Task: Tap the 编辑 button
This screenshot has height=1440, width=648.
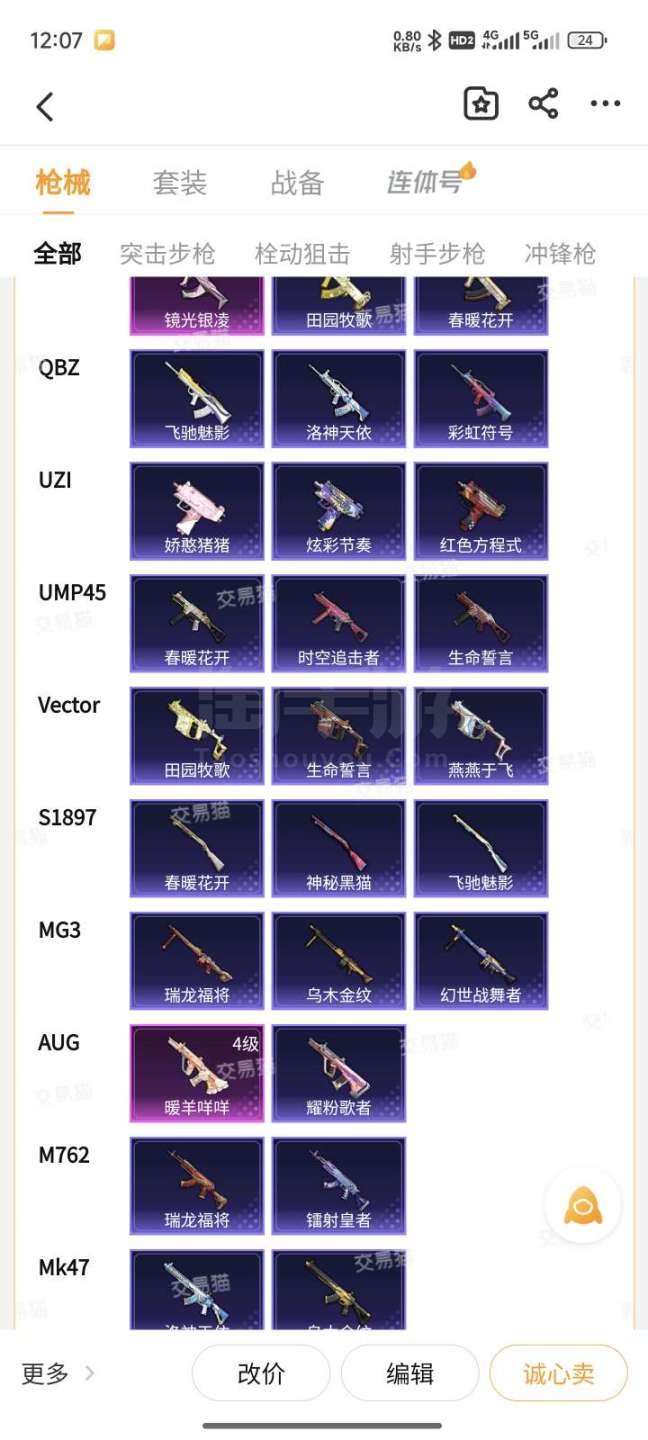Action: pos(410,1373)
